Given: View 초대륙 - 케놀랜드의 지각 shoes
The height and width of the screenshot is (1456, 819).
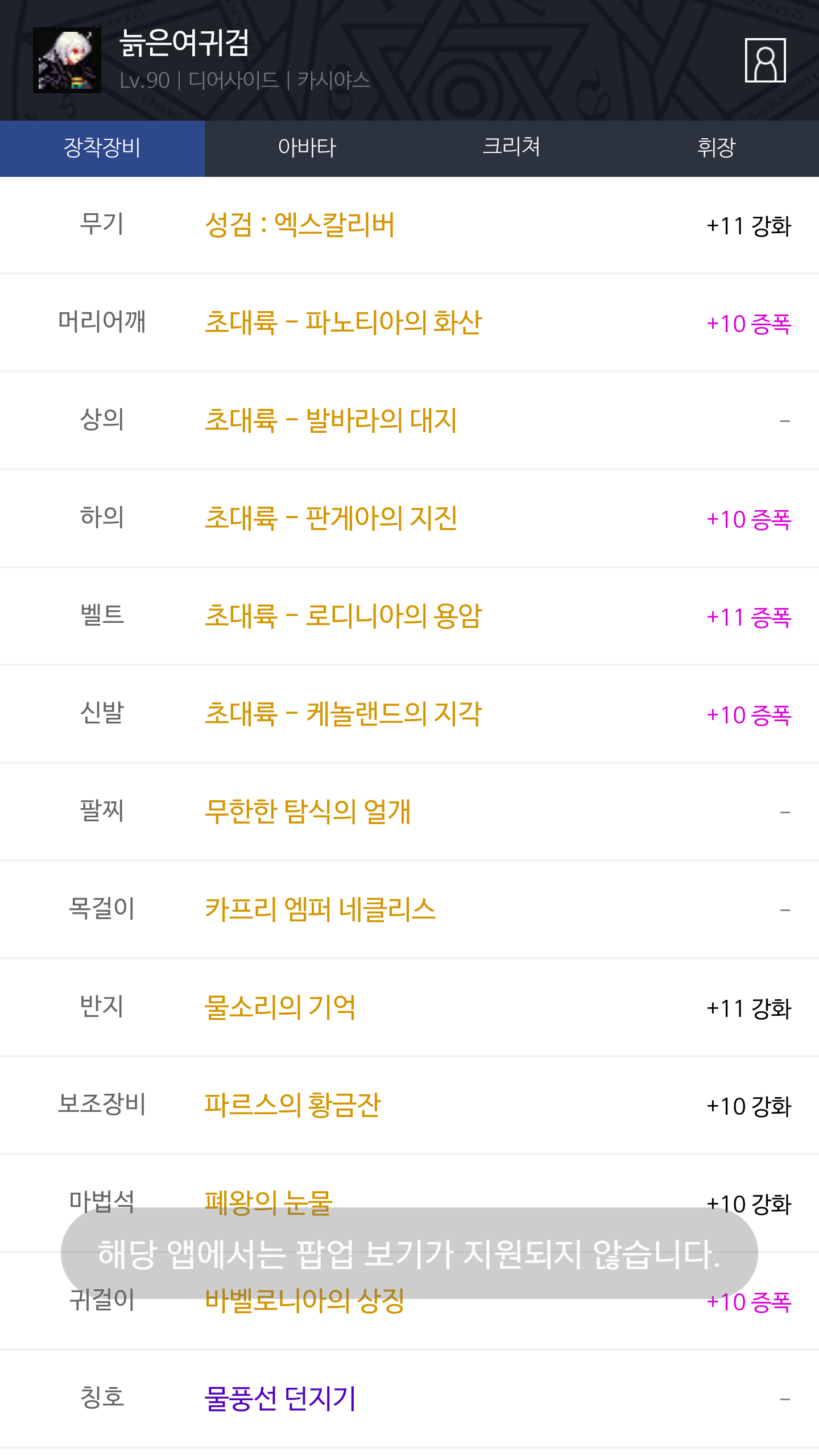Looking at the screenshot, I should [x=343, y=714].
